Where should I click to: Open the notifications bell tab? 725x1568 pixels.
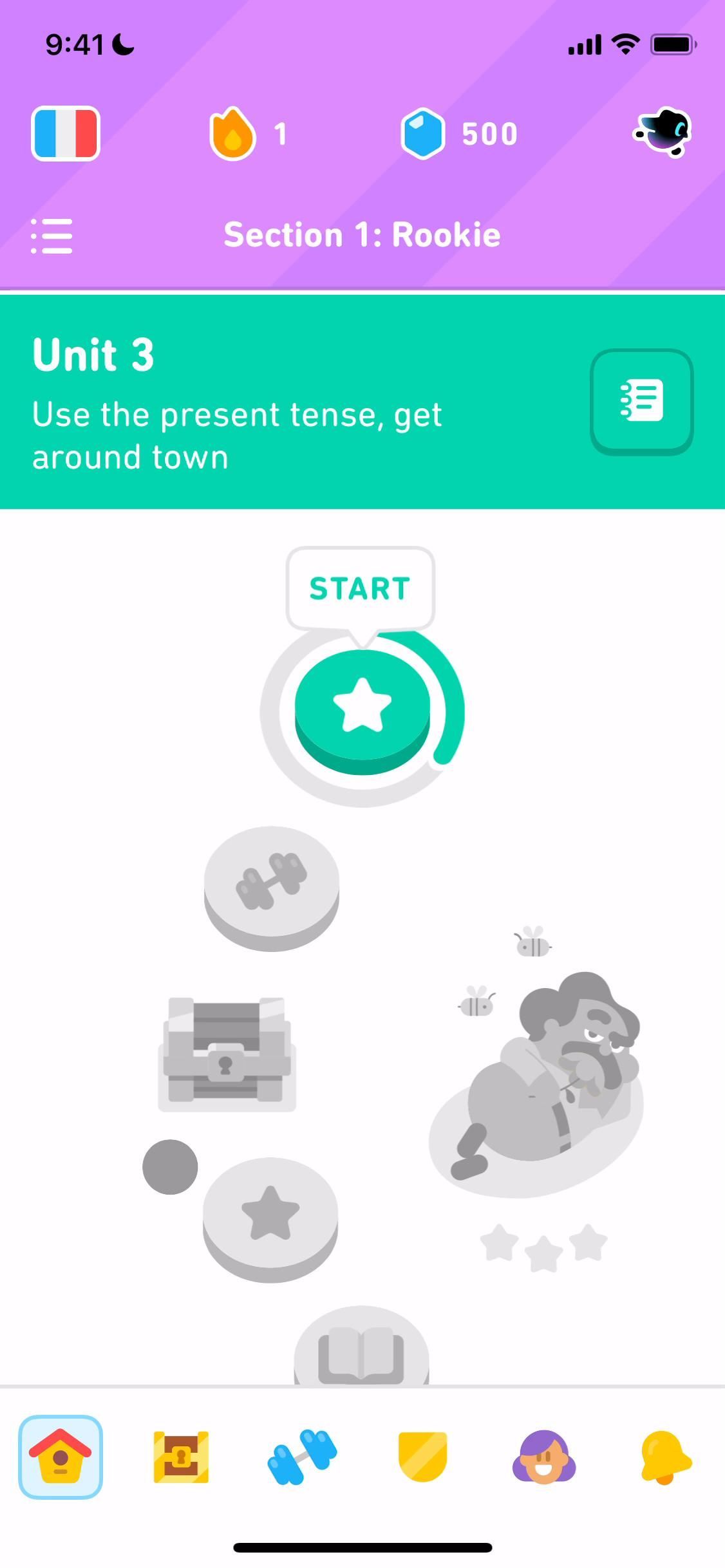click(x=664, y=1457)
